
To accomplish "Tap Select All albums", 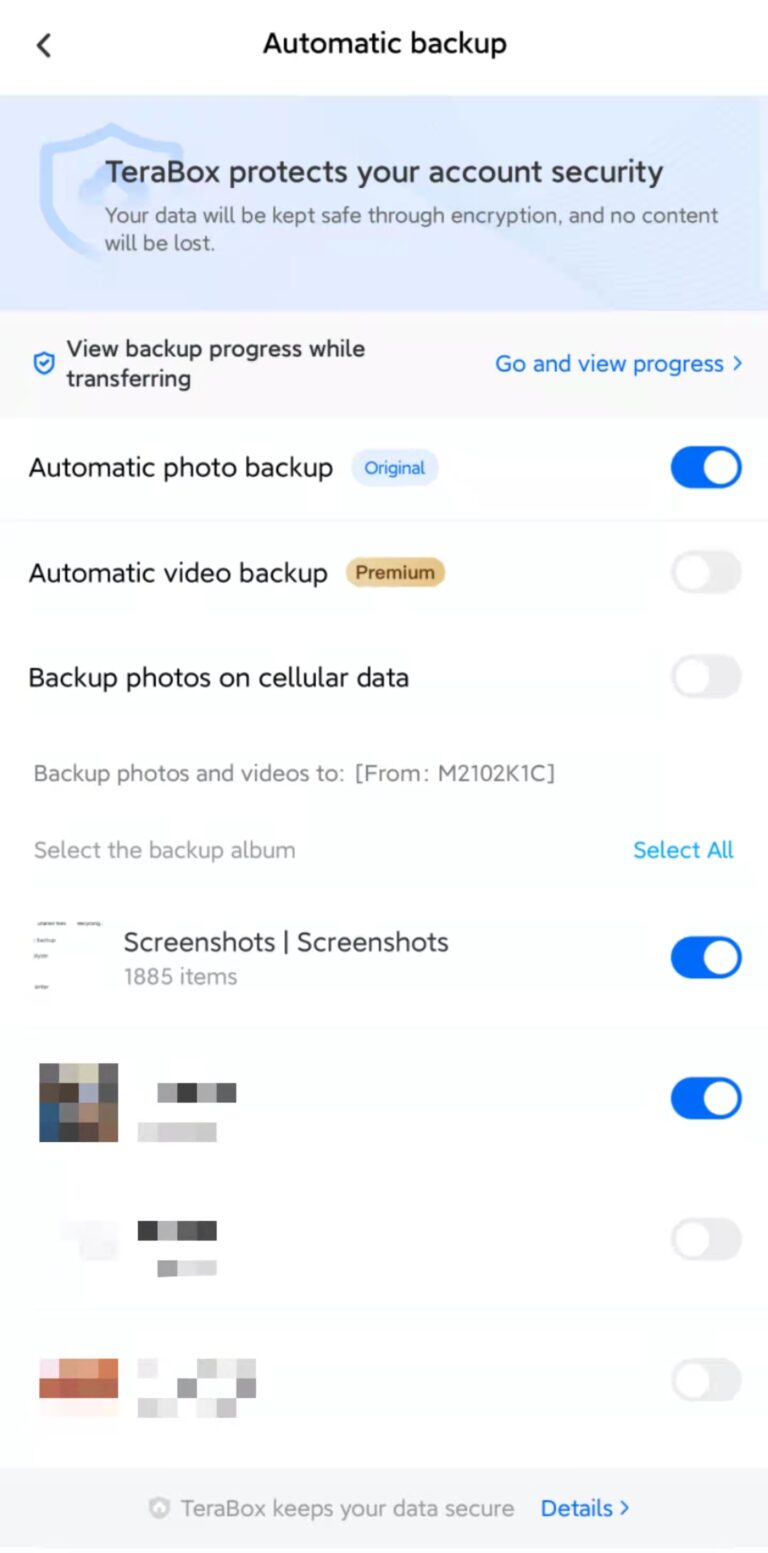I will tap(683, 850).
